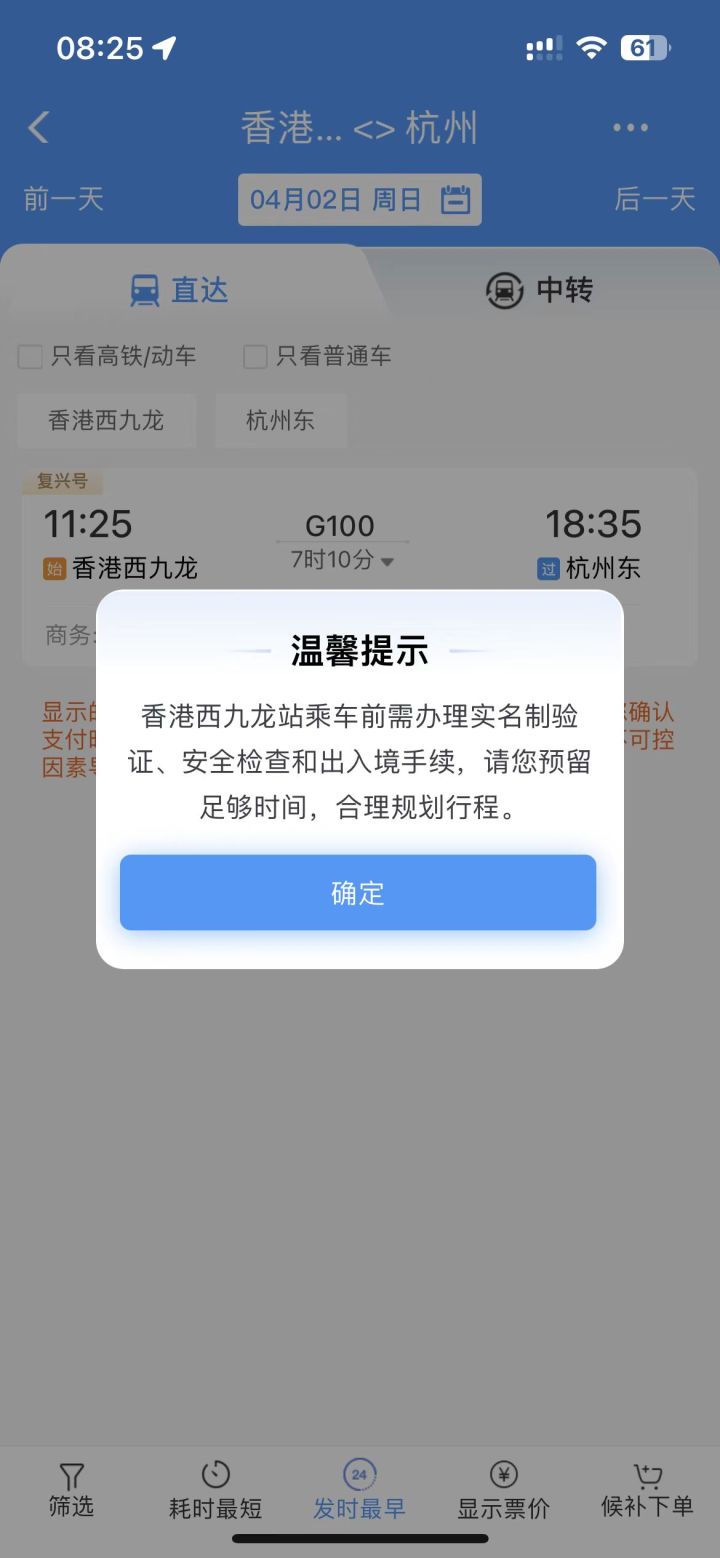
Task: Sort by 发时最早 earliest departure
Action: (x=359, y=1490)
